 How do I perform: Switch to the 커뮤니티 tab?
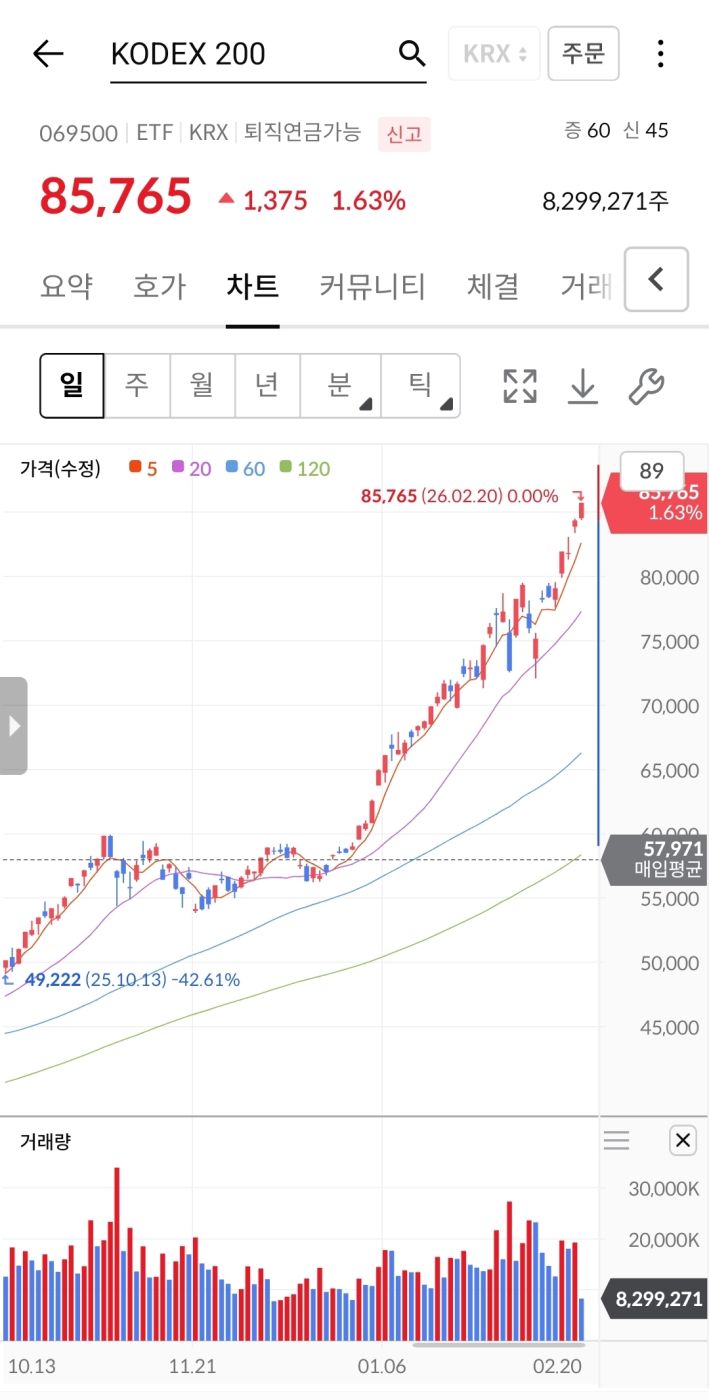click(372, 287)
